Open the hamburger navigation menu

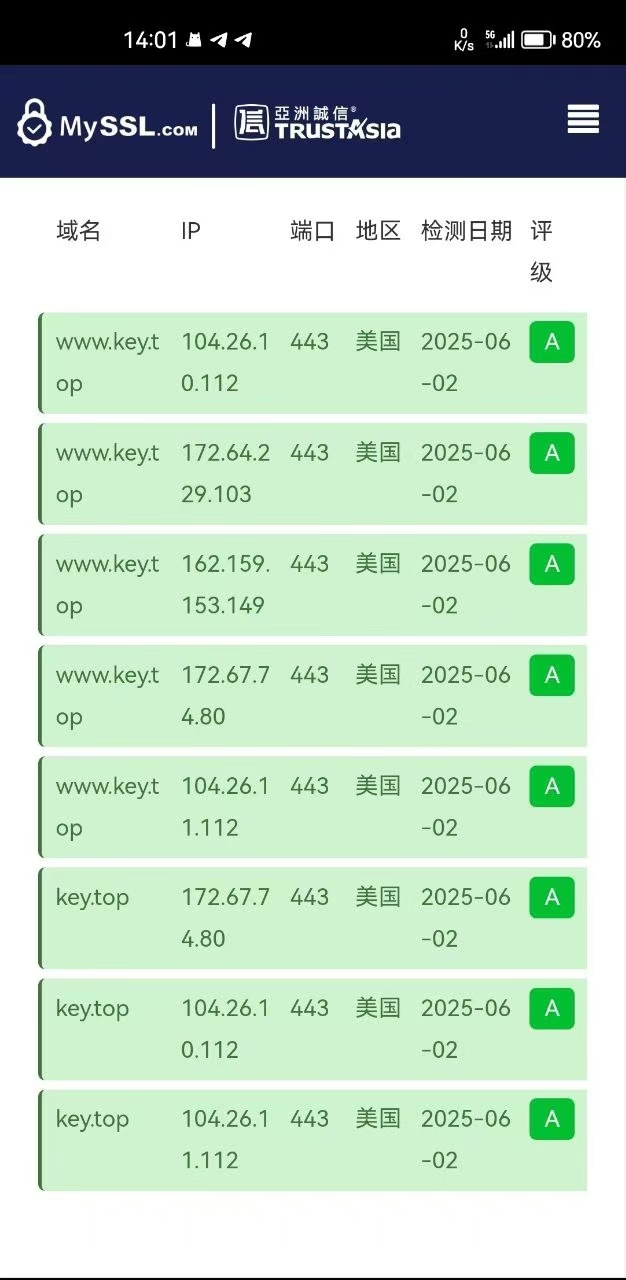click(x=583, y=120)
